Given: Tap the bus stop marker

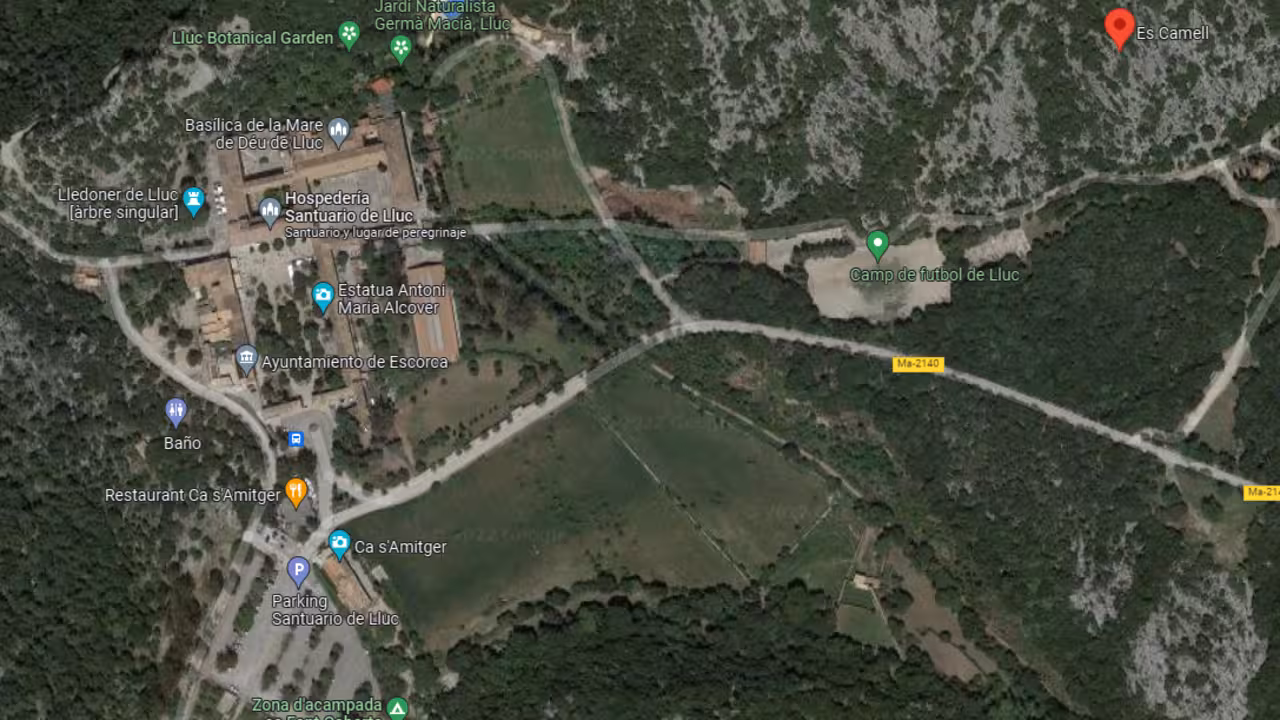Looking at the screenshot, I should pyautogui.click(x=296, y=438).
